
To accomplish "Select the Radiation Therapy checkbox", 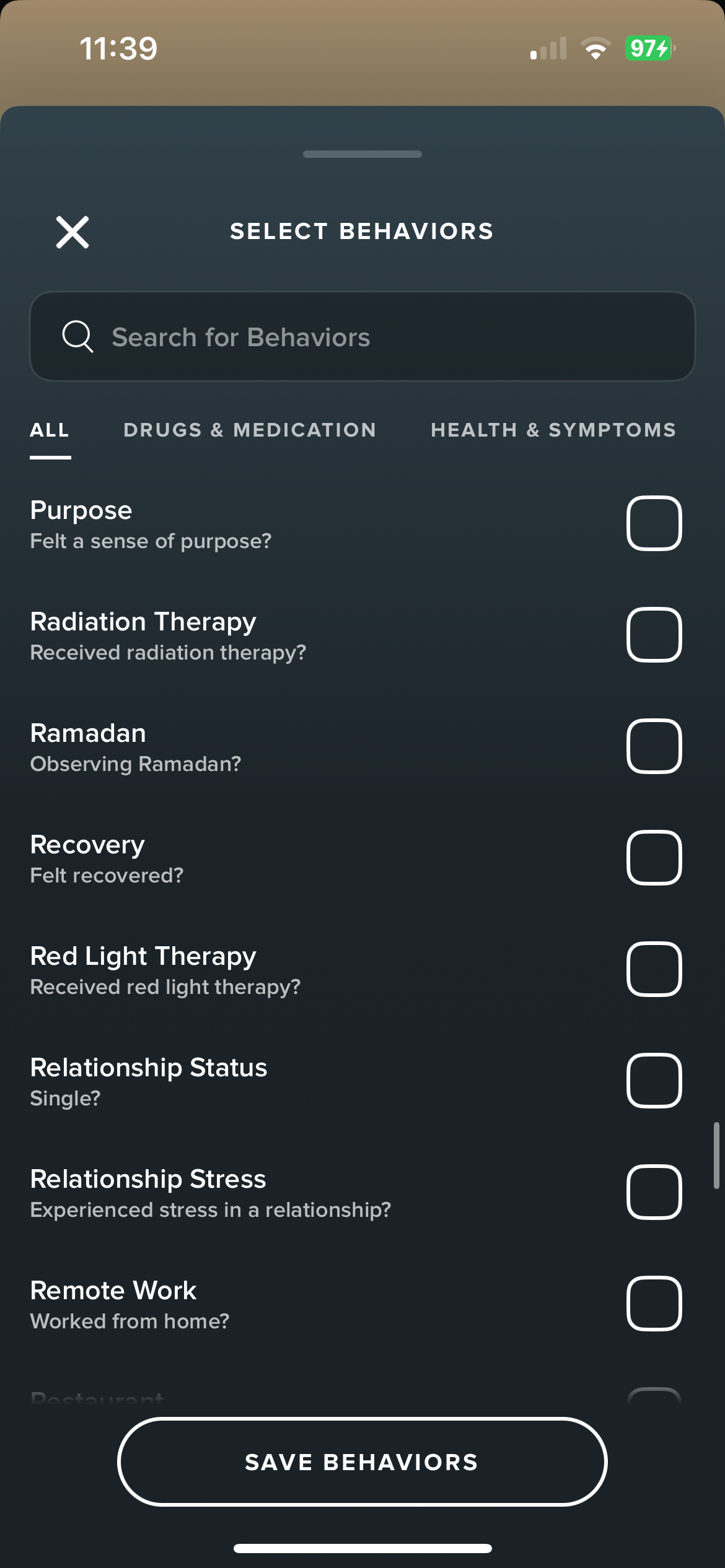I will tap(654, 635).
